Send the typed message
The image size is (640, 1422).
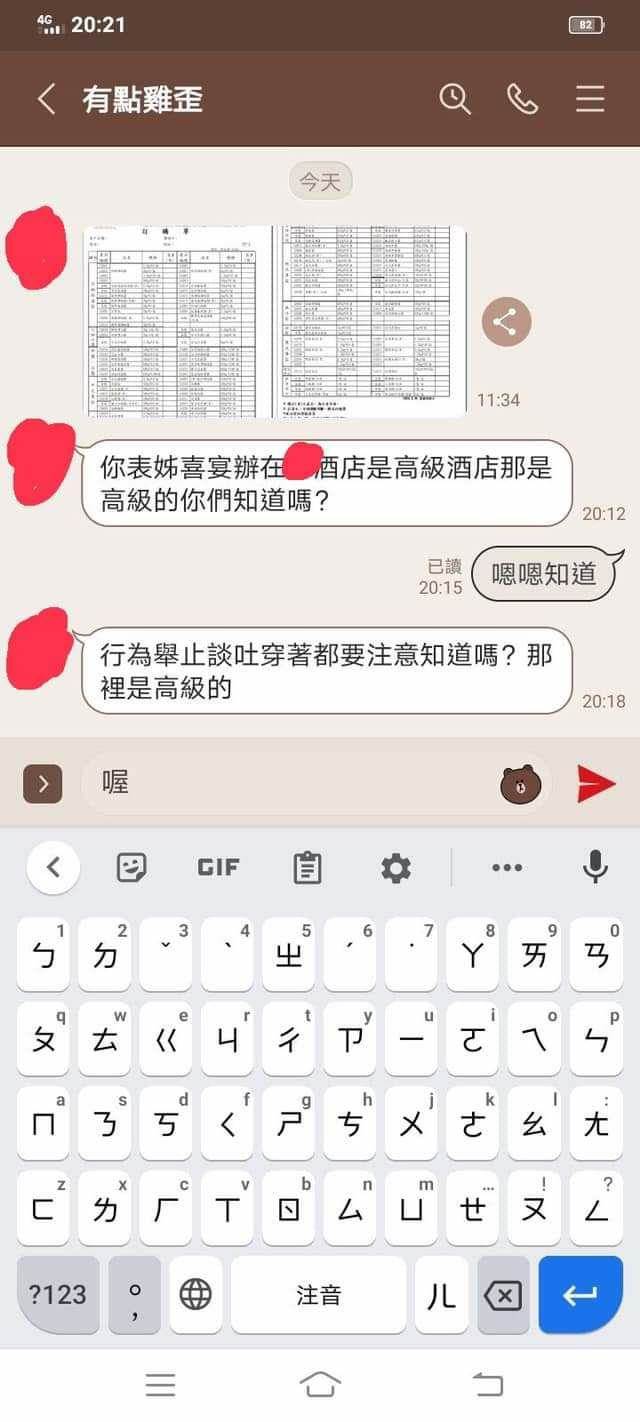point(596,784)
